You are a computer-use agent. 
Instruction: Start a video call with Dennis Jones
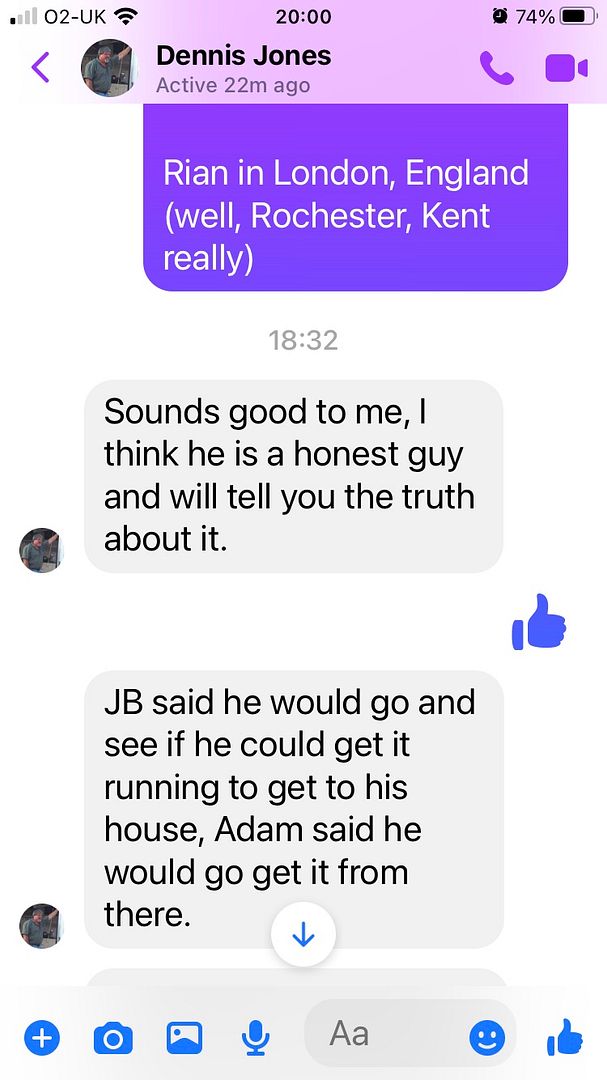point(566,68)
